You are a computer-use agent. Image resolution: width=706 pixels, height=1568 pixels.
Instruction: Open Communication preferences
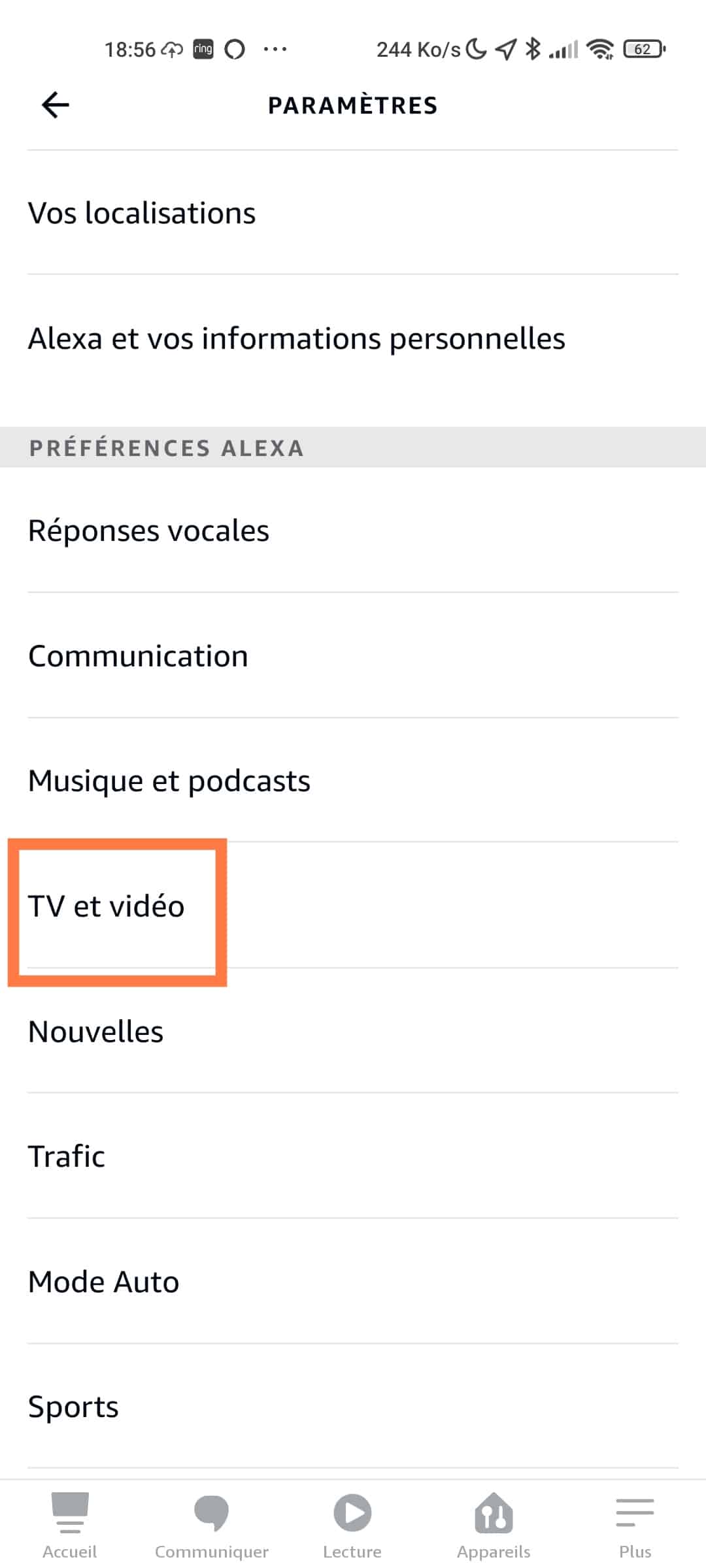point(353,656)
